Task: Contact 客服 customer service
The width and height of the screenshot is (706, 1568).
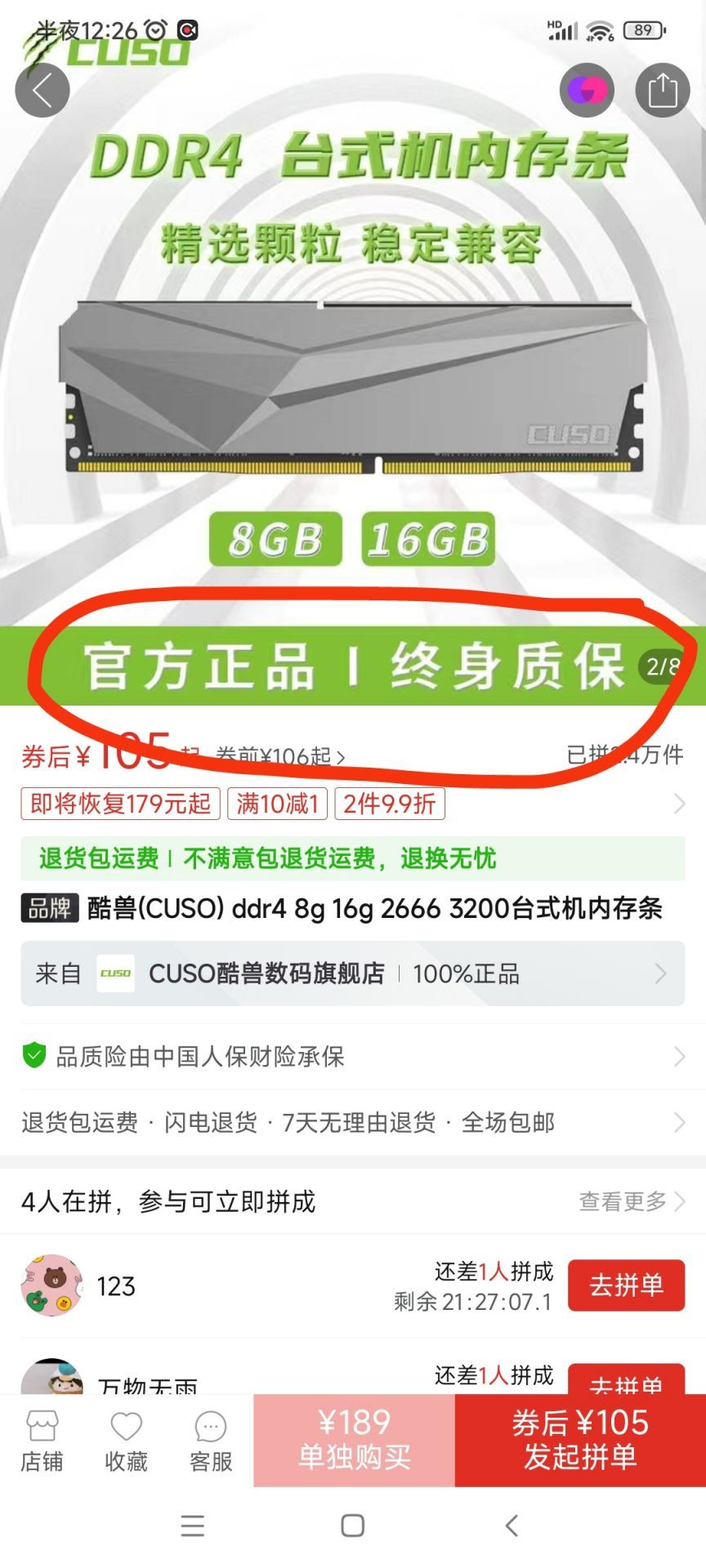Action: [211, 1442]
